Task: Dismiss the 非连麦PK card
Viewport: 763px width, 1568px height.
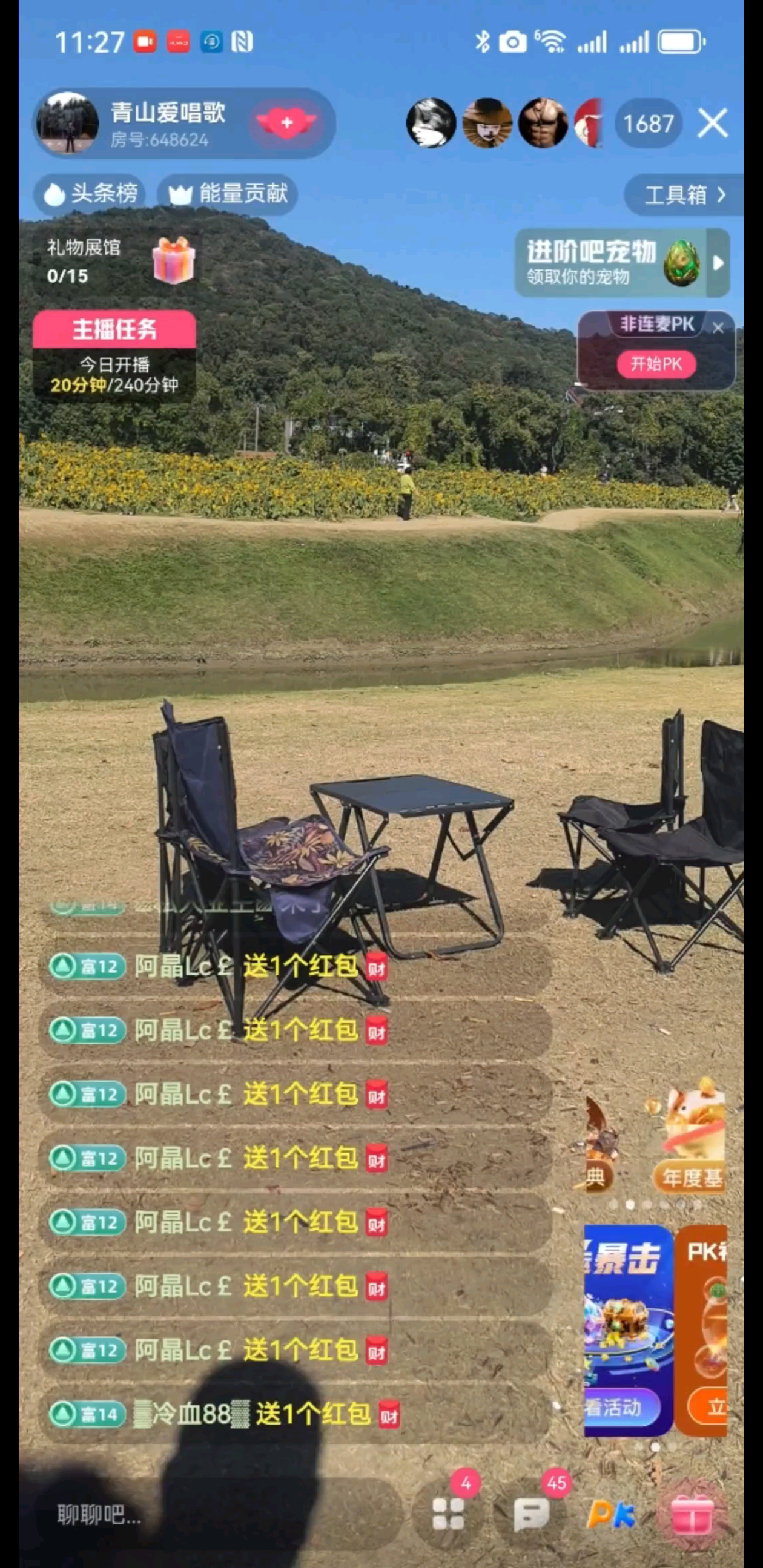Action: 718,328
